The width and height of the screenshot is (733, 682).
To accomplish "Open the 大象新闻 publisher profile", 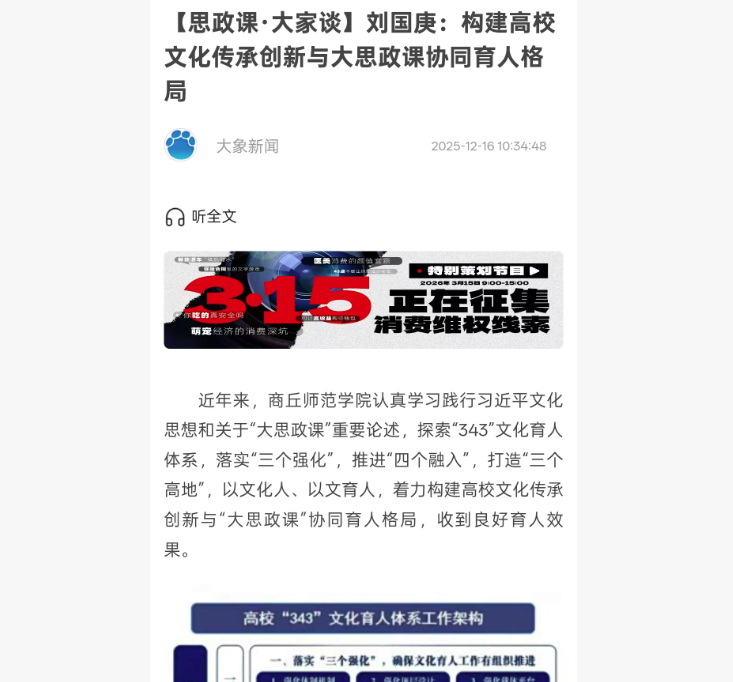I will (x=246, y=146).
